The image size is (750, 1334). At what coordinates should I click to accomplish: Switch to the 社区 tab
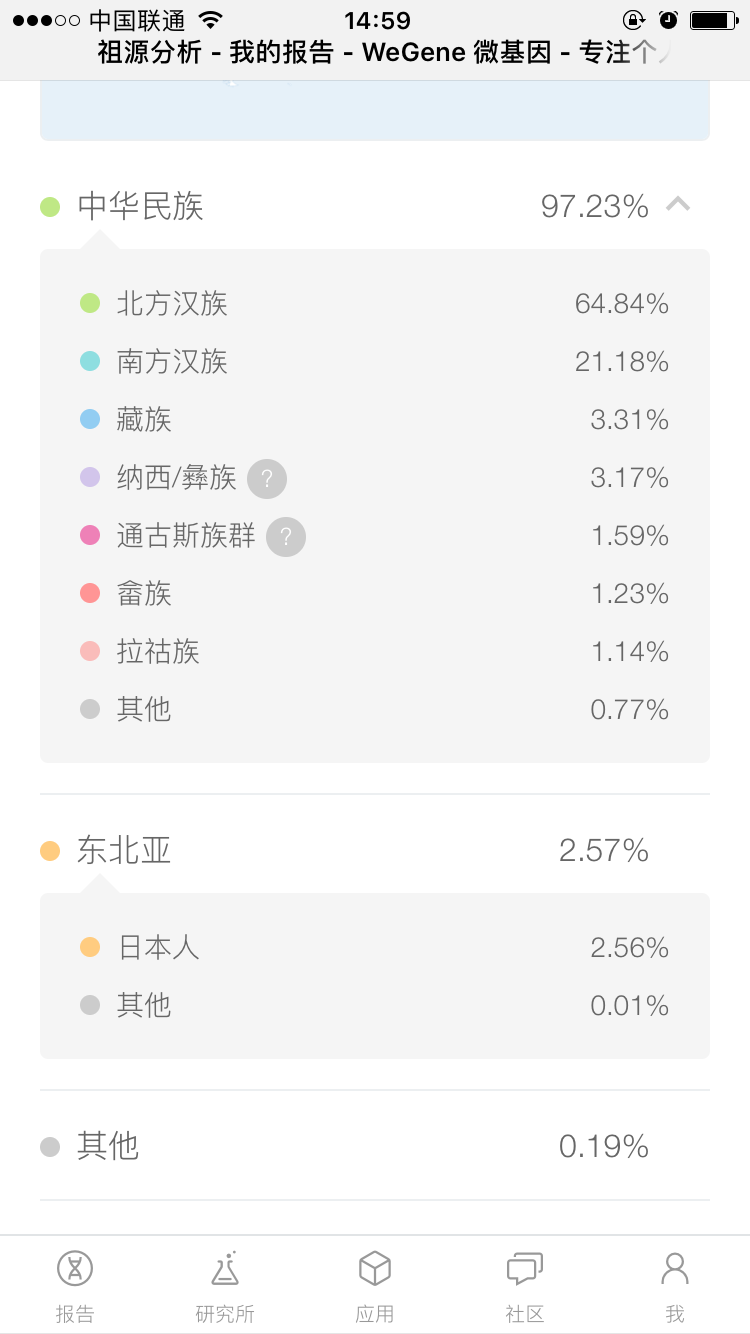pyautogui.click(x=525, y=1285)
